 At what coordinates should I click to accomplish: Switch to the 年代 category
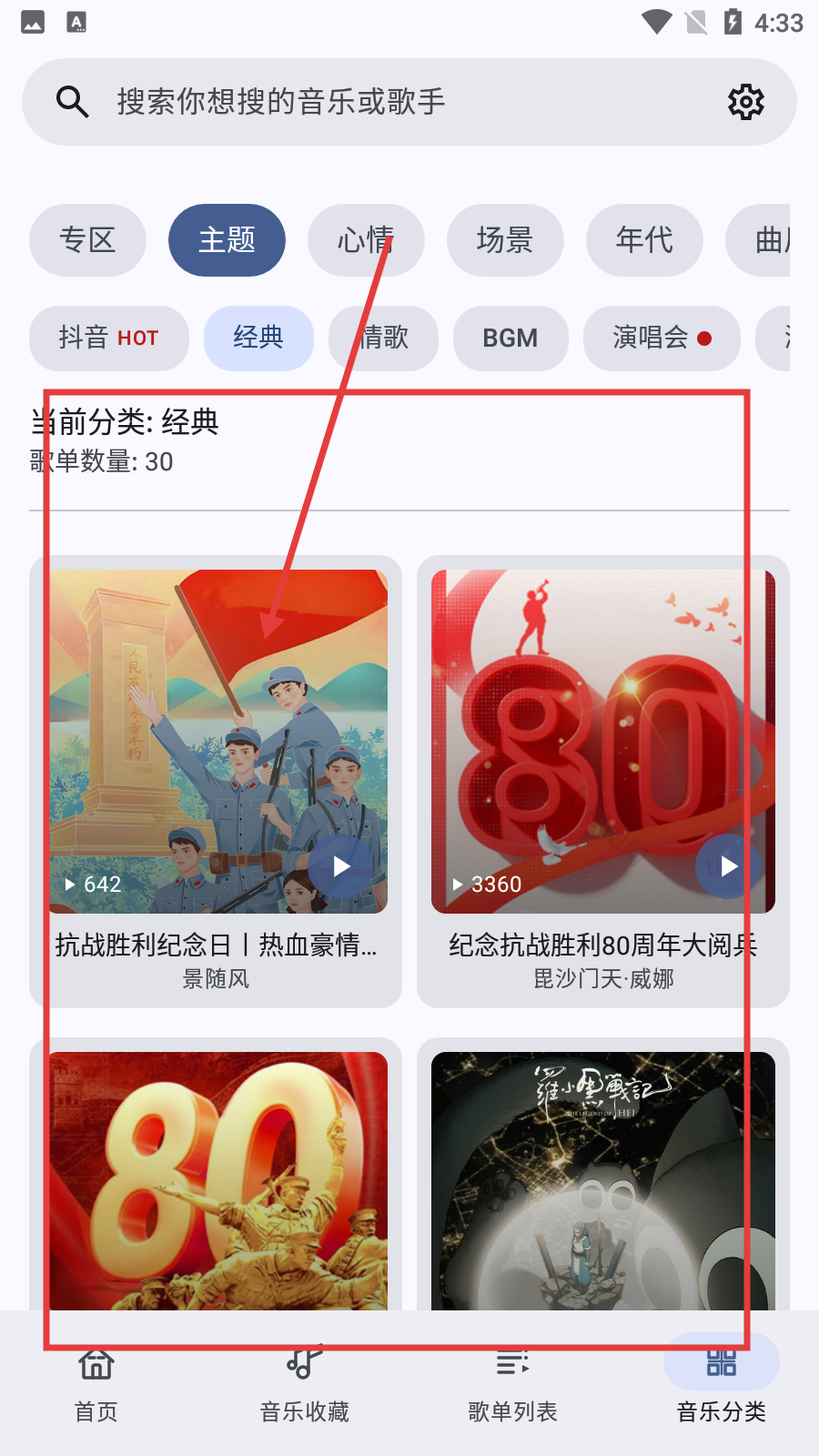click(644, 240)
